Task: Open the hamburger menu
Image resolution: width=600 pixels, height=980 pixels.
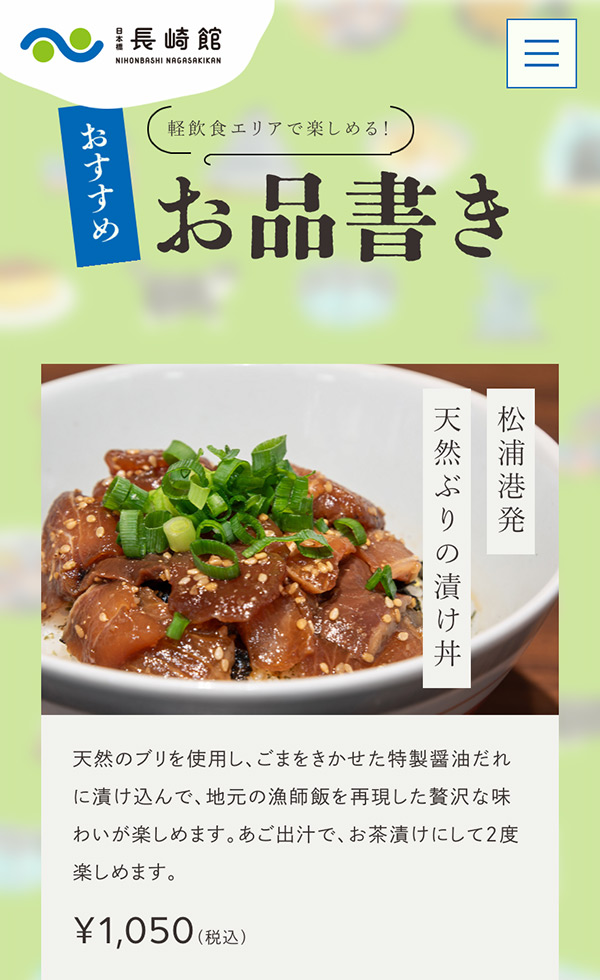Action: tap(541, 53)
